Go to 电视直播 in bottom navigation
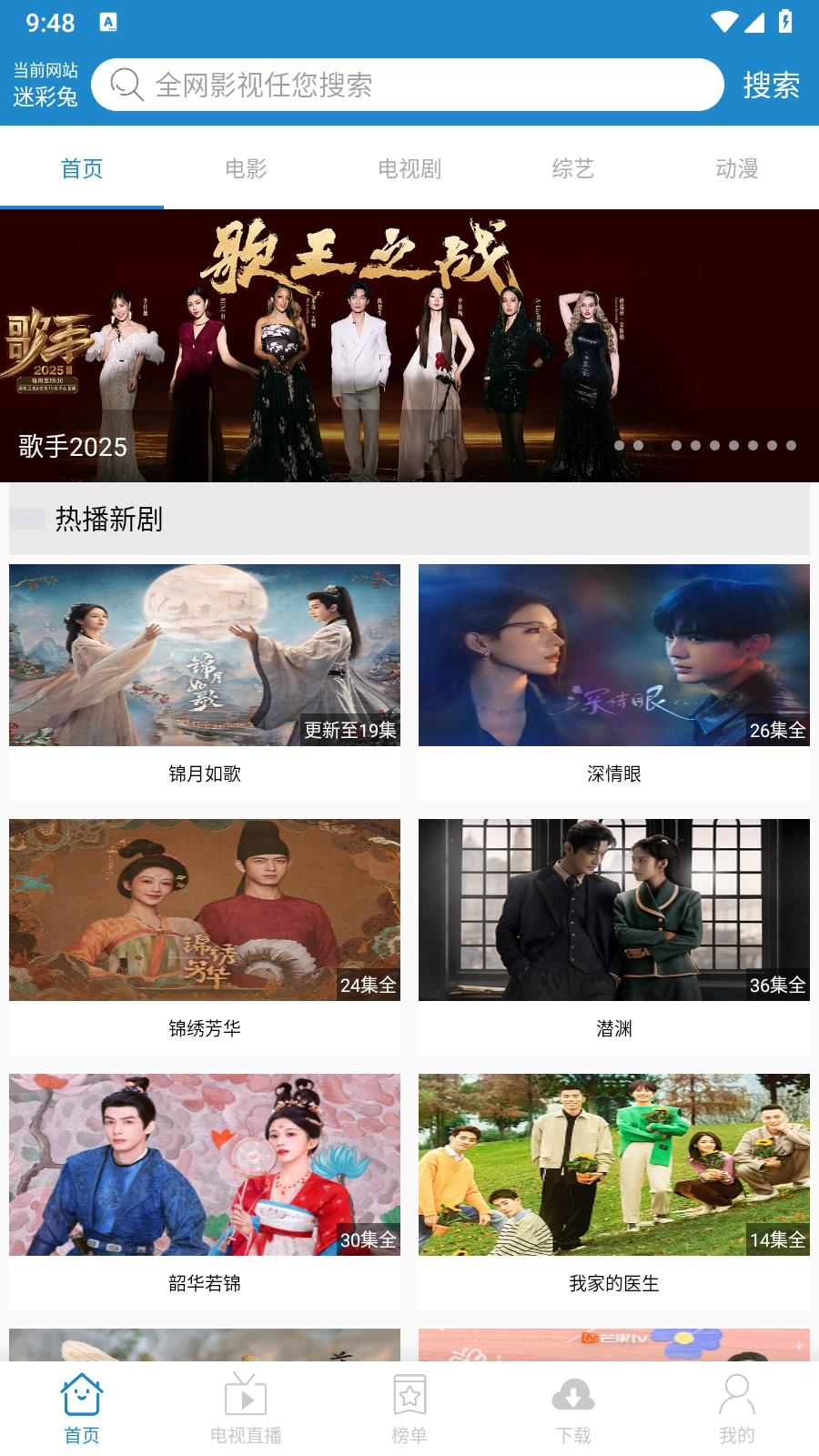Screen dimensions: 819x1456 (246, 1409)
